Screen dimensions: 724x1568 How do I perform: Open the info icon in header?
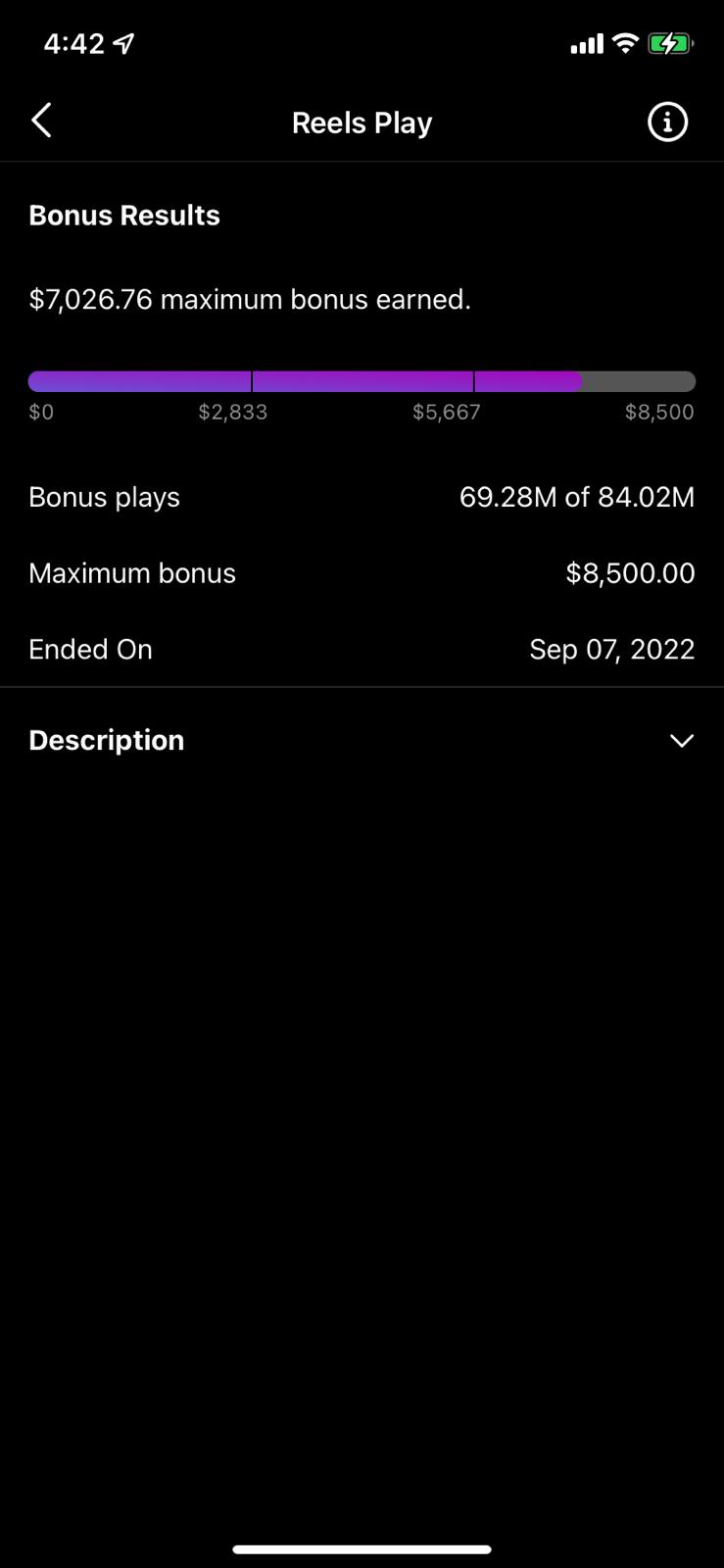667,122
